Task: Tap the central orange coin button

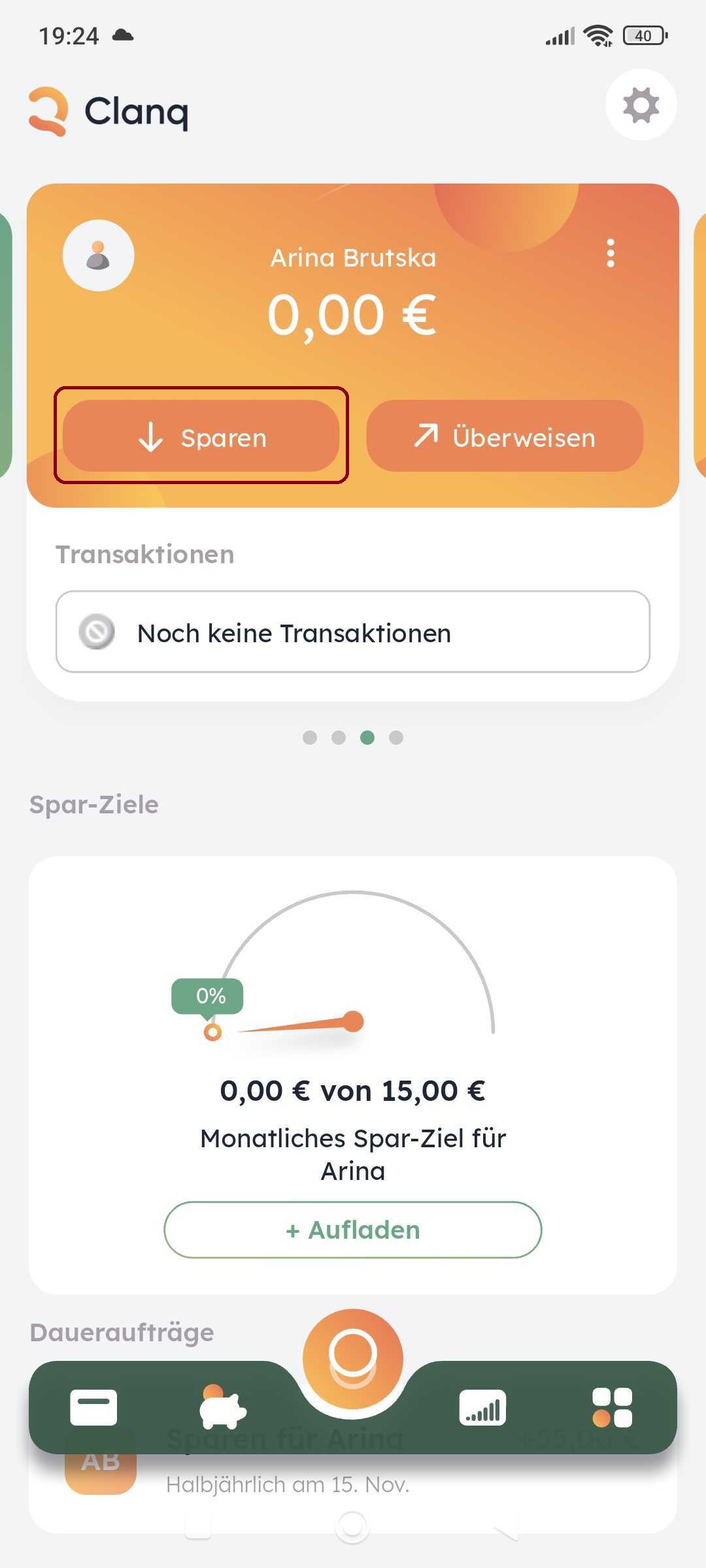Action: pos(353,1359)
